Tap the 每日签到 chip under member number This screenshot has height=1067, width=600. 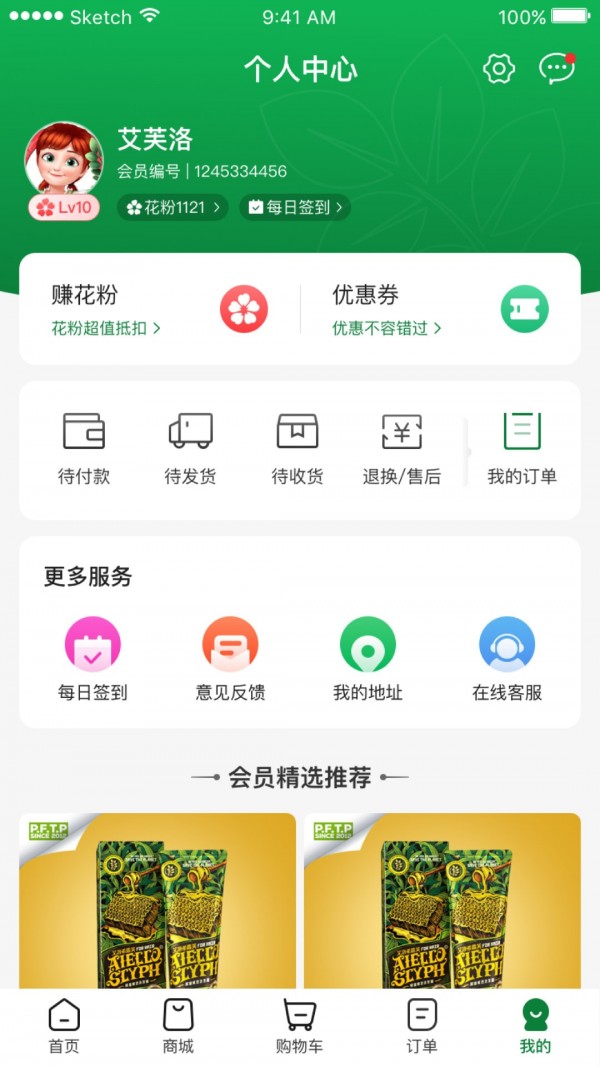295,207
